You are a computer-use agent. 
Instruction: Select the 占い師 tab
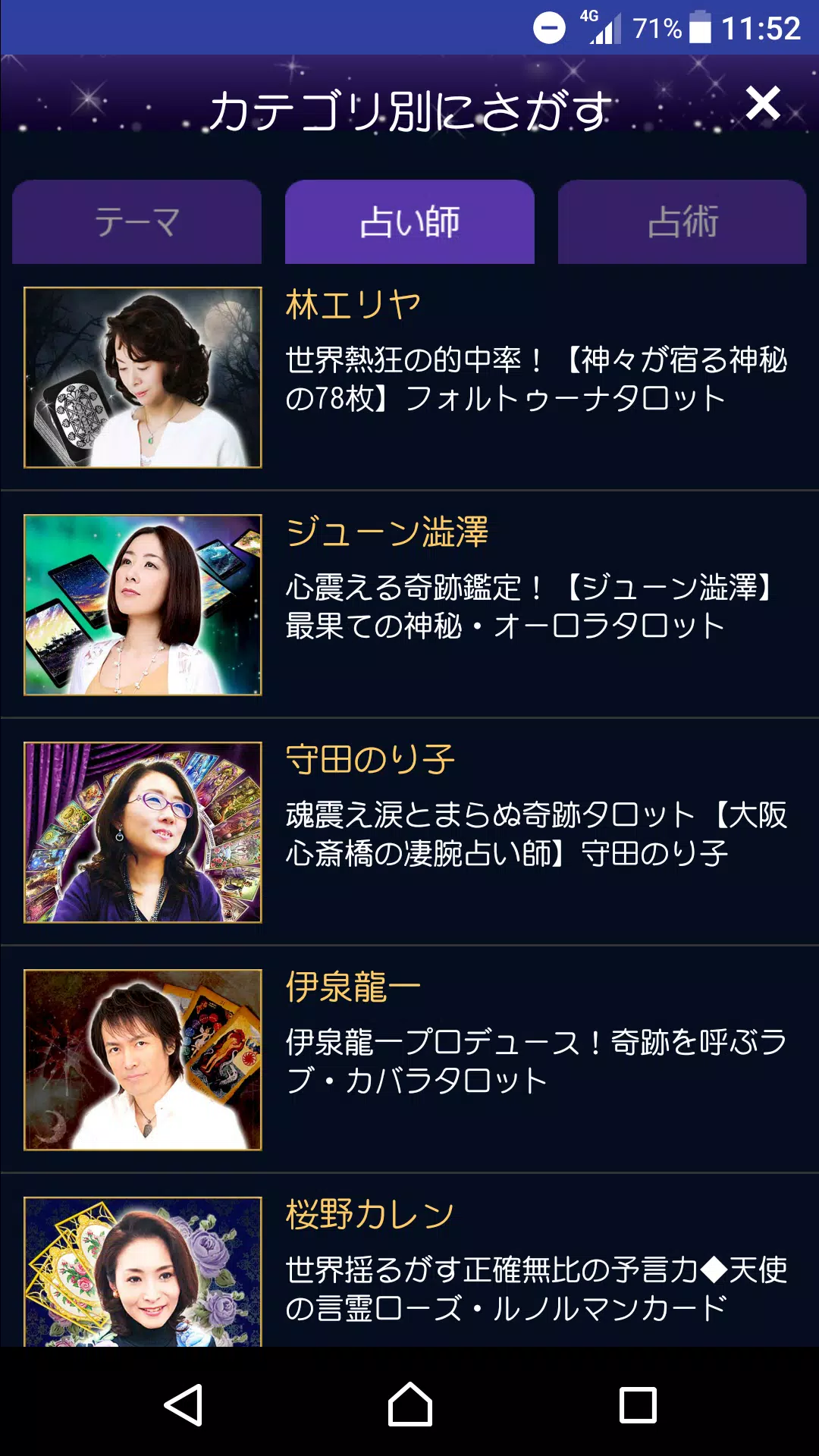tap(409, 221)
